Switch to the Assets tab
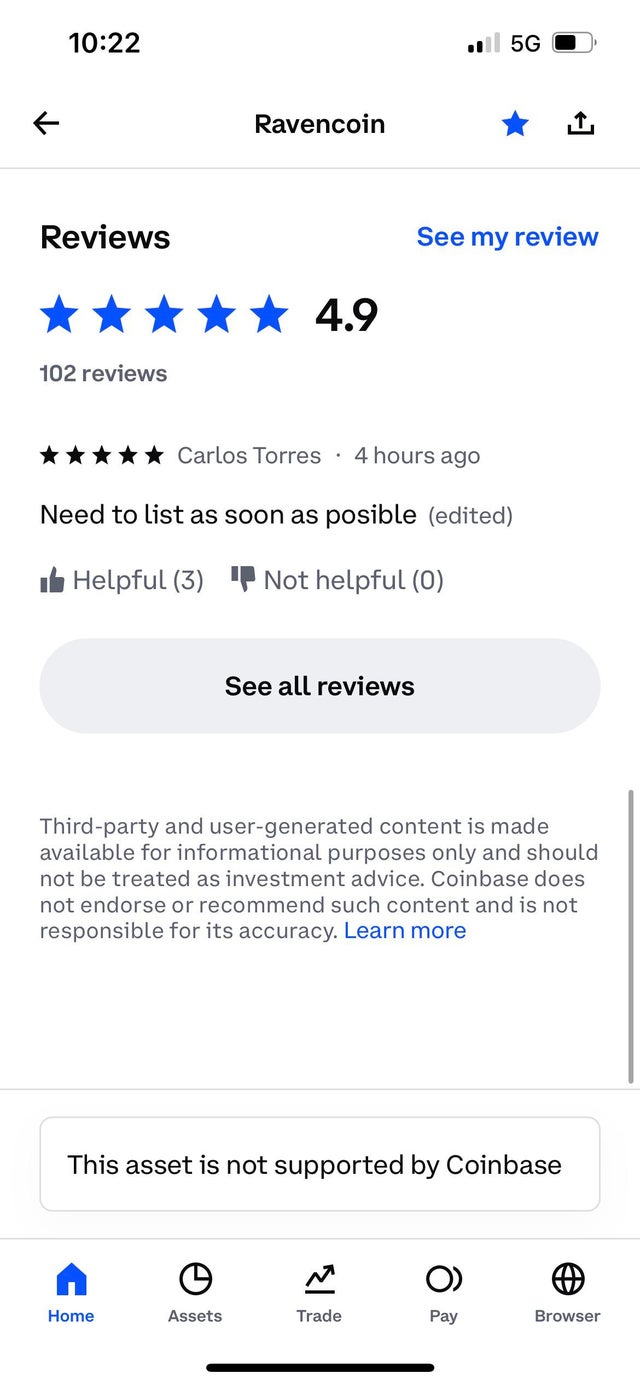Image resolution: width=640 pixels, height=1385 pixels. tap(195, 1293)
